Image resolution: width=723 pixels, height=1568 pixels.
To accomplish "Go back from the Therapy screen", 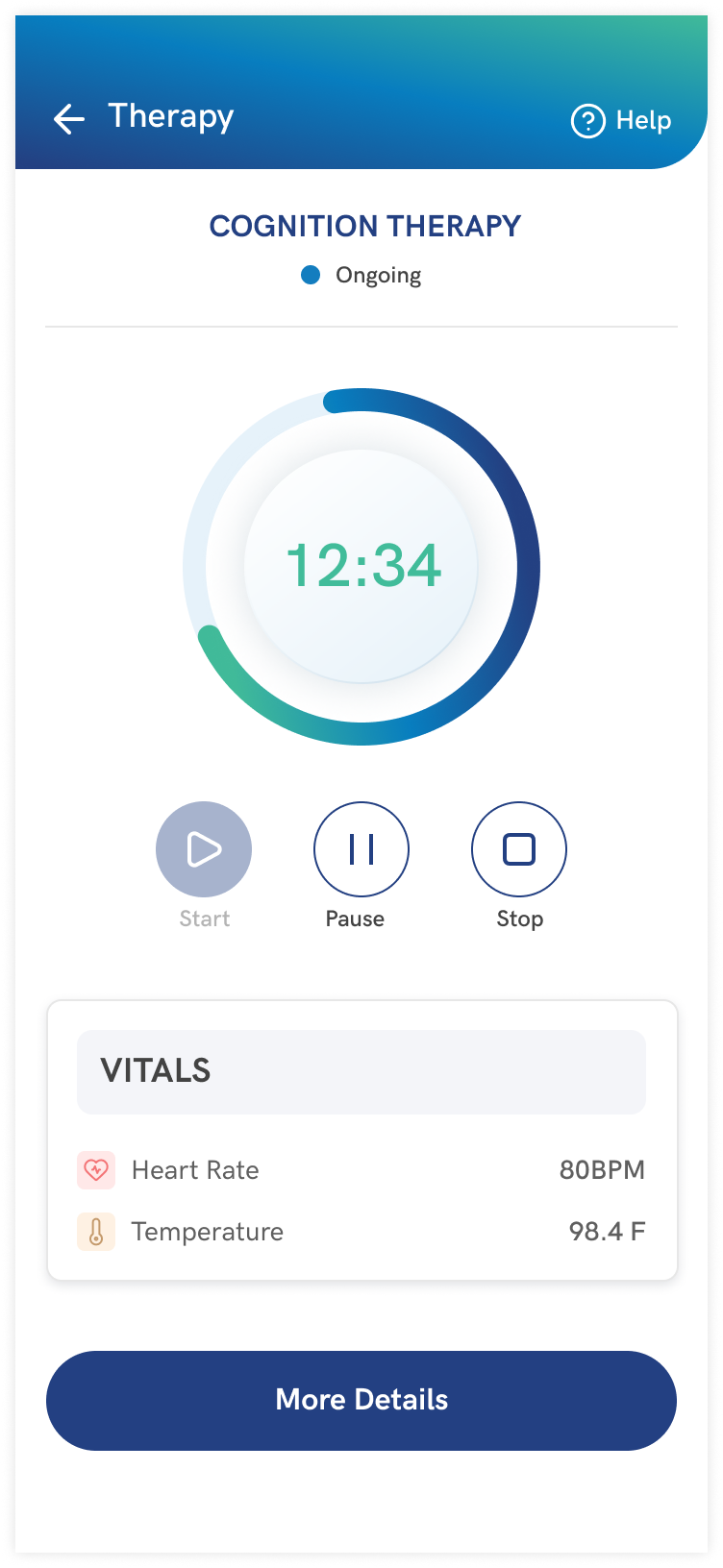I will [x=69, y=119].
